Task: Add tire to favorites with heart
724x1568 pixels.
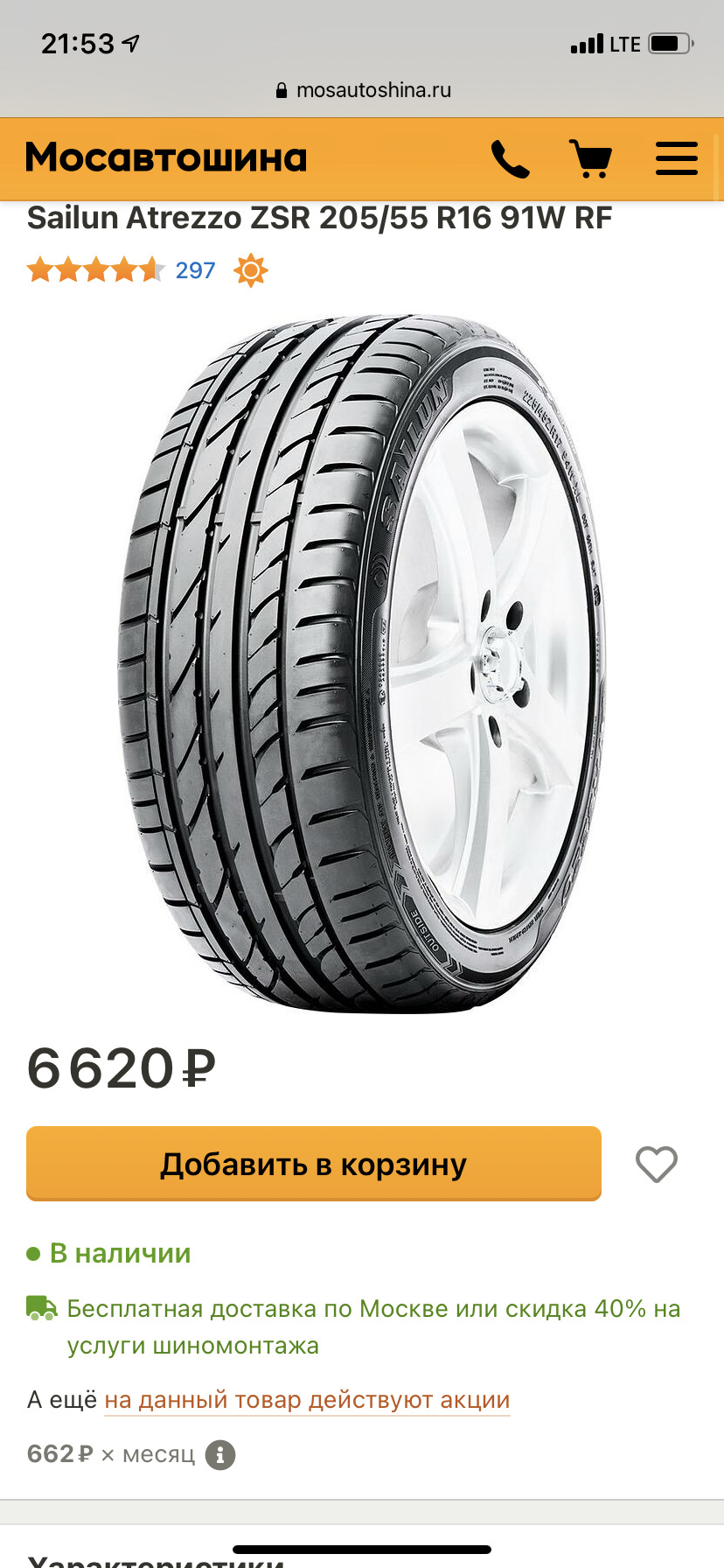Action: [656, 1164]
